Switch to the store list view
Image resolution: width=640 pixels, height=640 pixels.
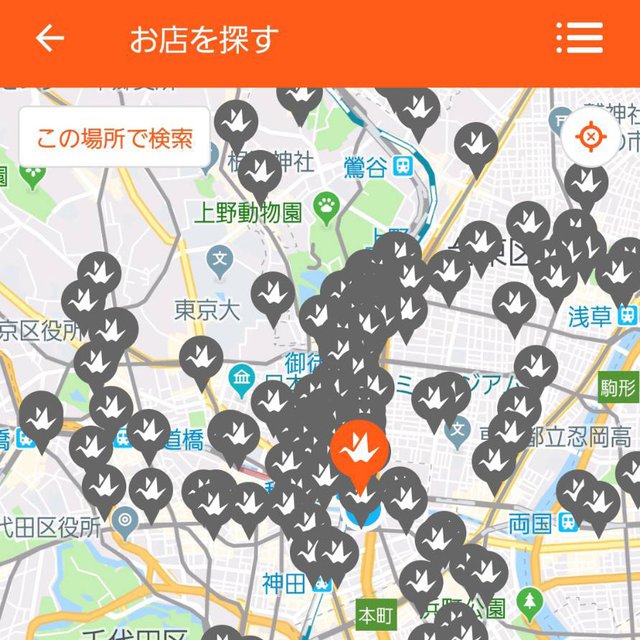pos(579,39)
